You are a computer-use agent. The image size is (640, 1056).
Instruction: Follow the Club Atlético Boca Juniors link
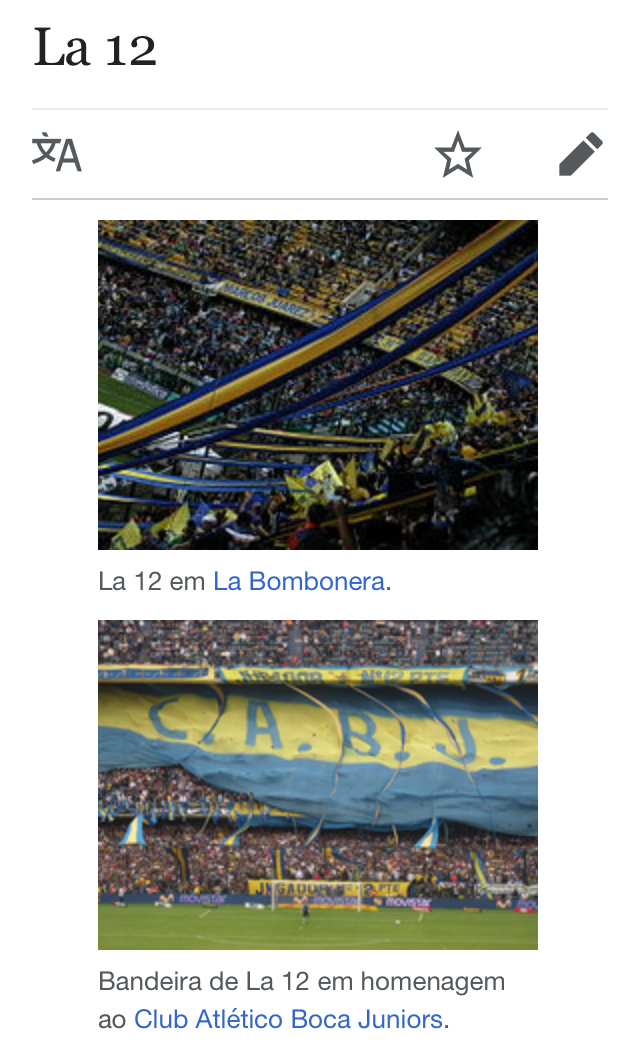pos(288,1019)
